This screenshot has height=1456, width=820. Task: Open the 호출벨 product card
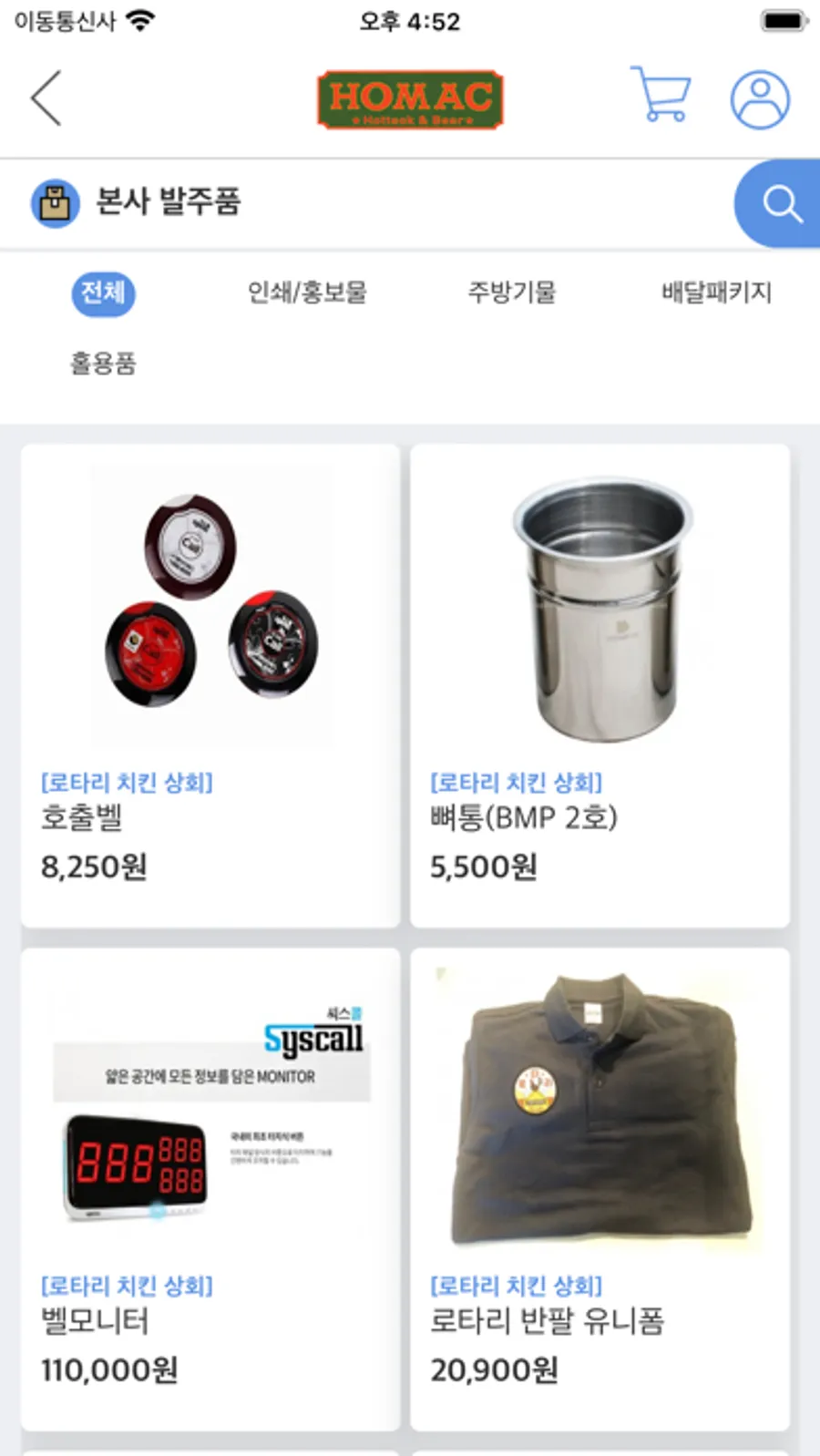[x=210, y=685]
